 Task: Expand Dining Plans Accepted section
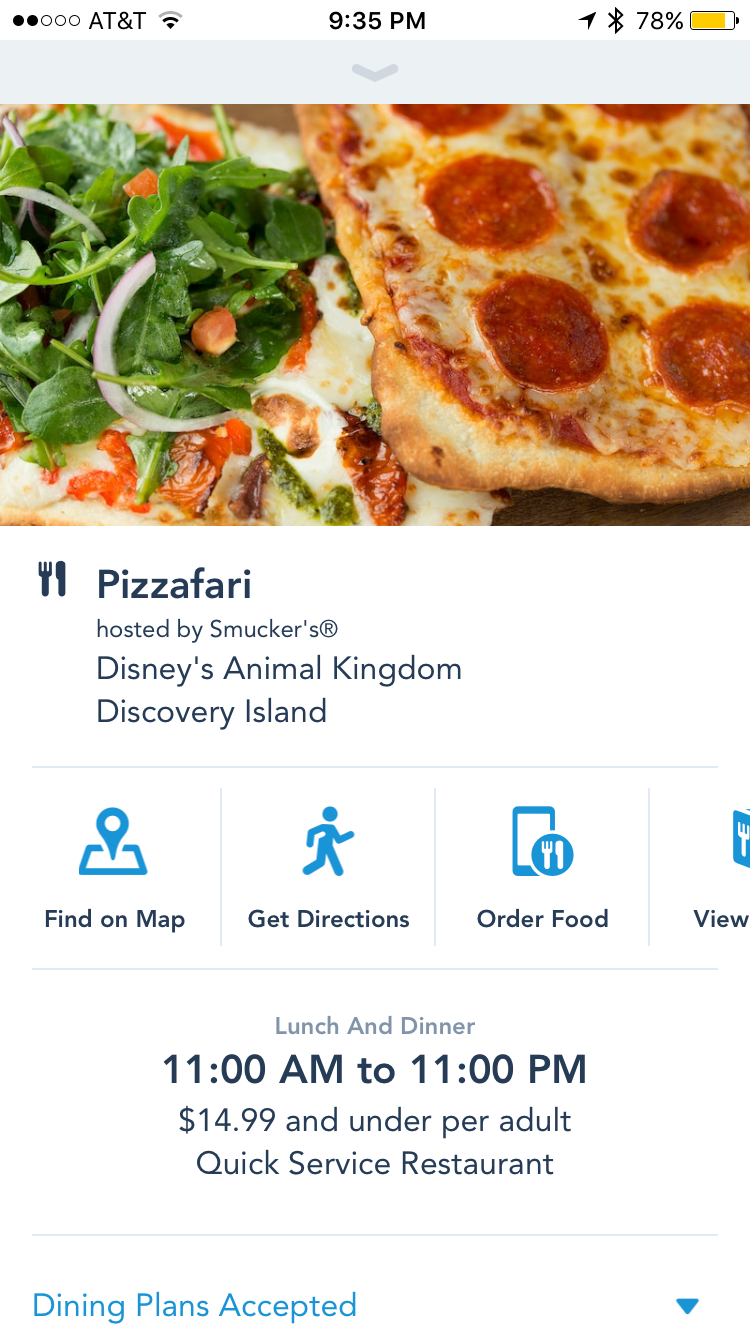click(x=375, y=1305)
